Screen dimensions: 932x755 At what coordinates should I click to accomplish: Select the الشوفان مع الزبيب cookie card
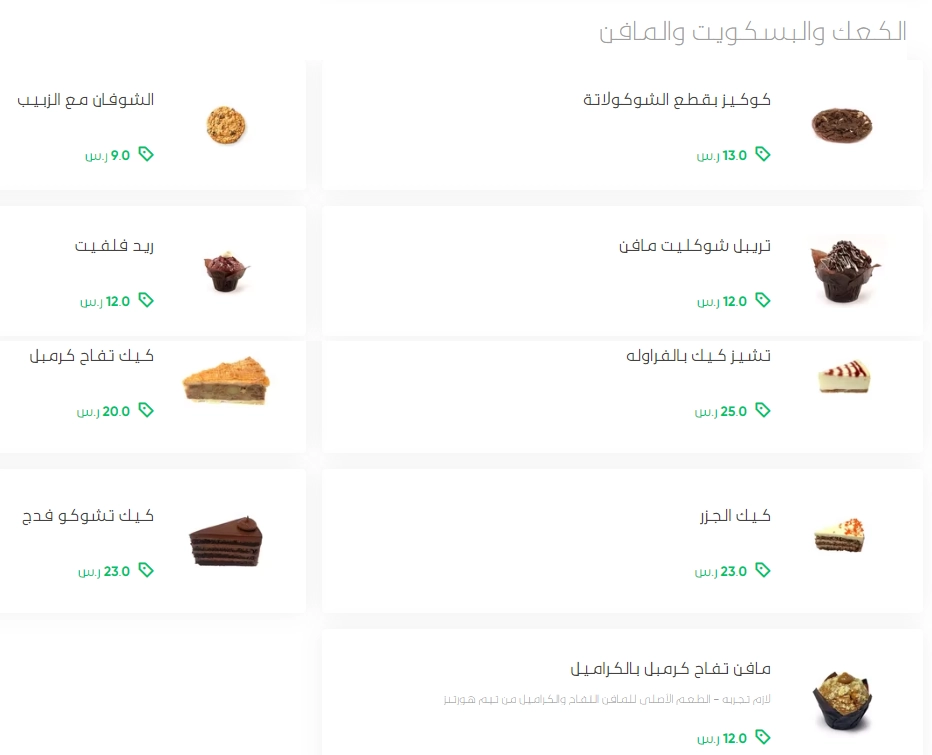pyautogui.click(x=152, y=125)
